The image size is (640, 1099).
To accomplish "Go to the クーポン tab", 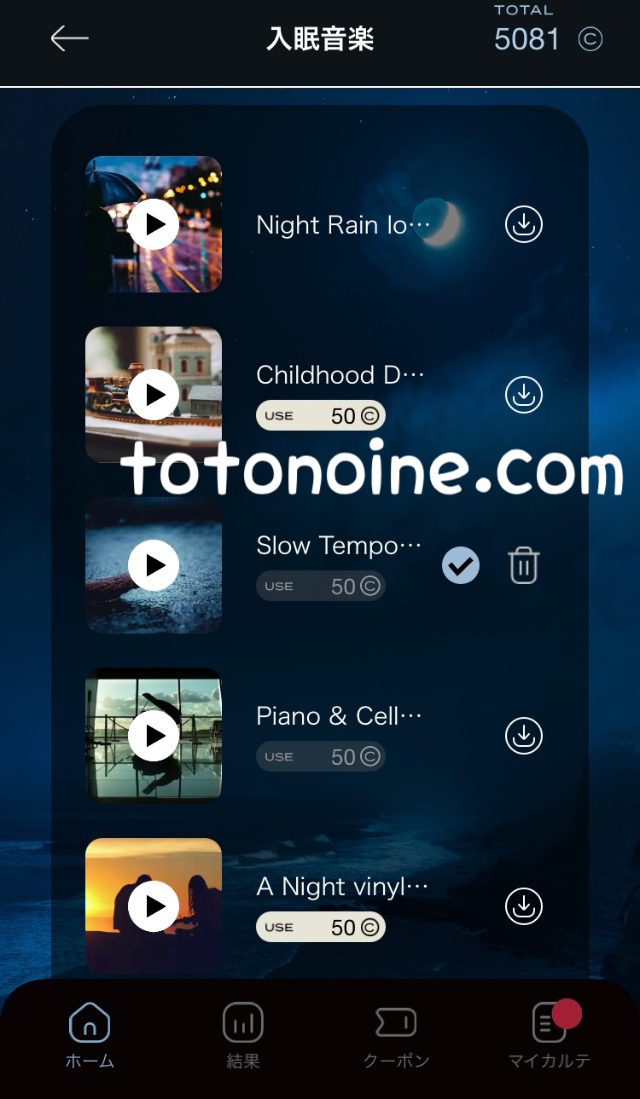I will point(395,1036).
